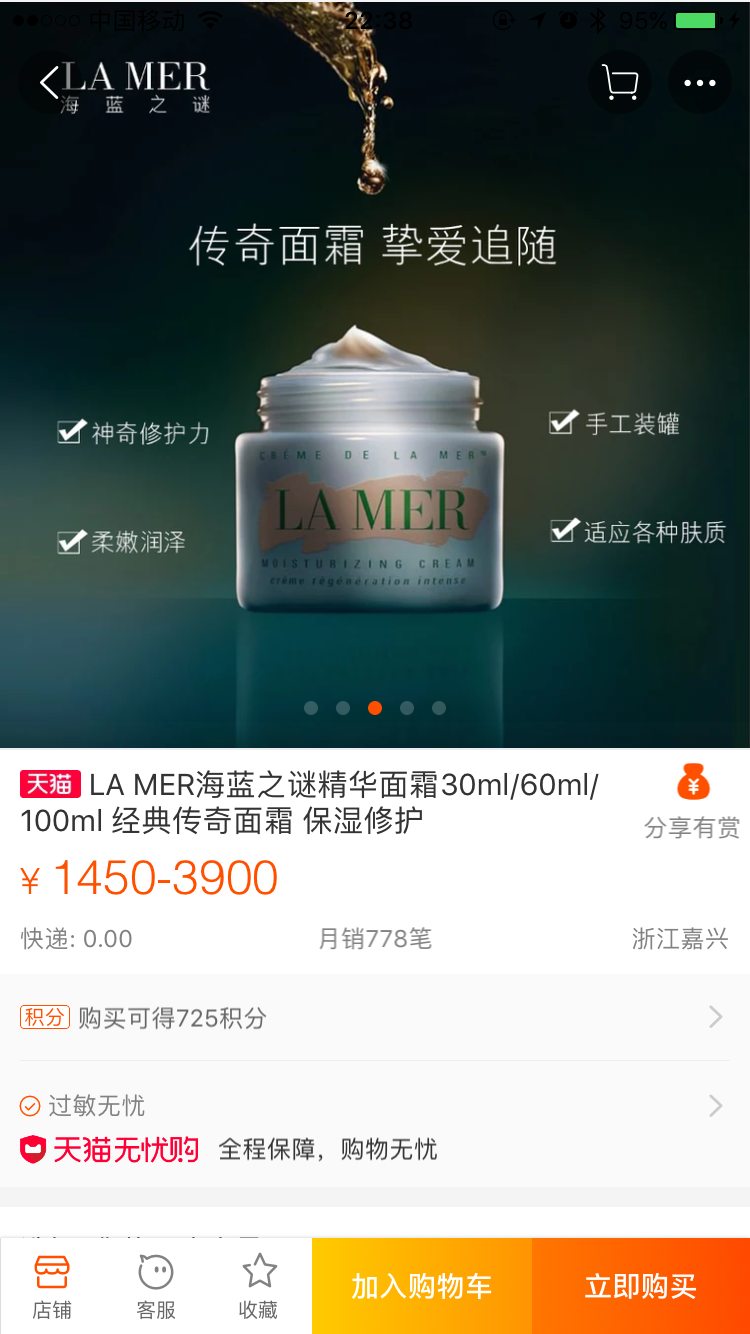Visit the 店铺 store page
Viewport: 750px width, 1334px height.
pos(52,1286)
